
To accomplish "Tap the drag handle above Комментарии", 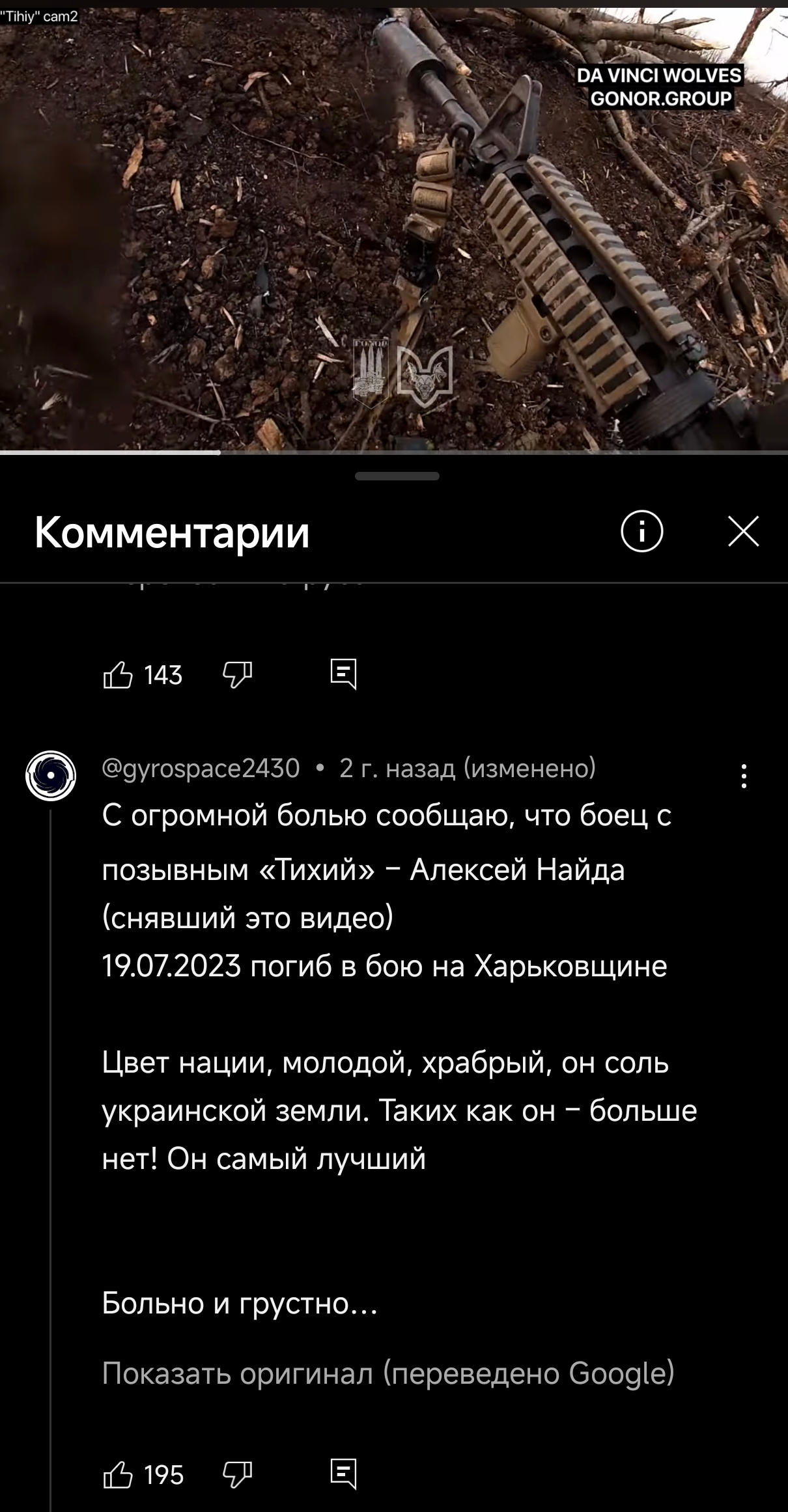I will pyautogui.click(x=397, y=476).
